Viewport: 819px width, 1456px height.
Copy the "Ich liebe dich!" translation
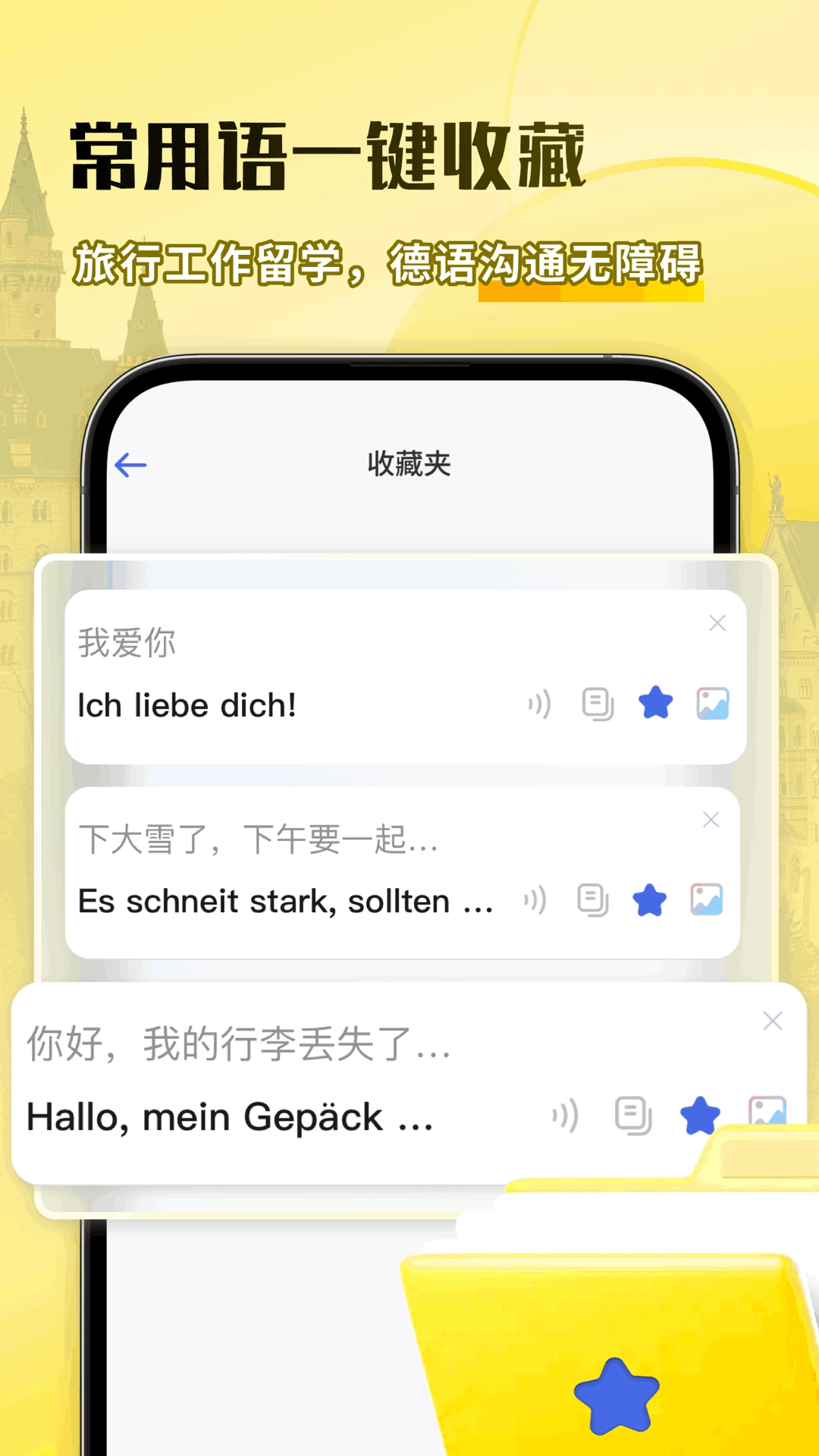pyautogui.click(x=598, y=704)
